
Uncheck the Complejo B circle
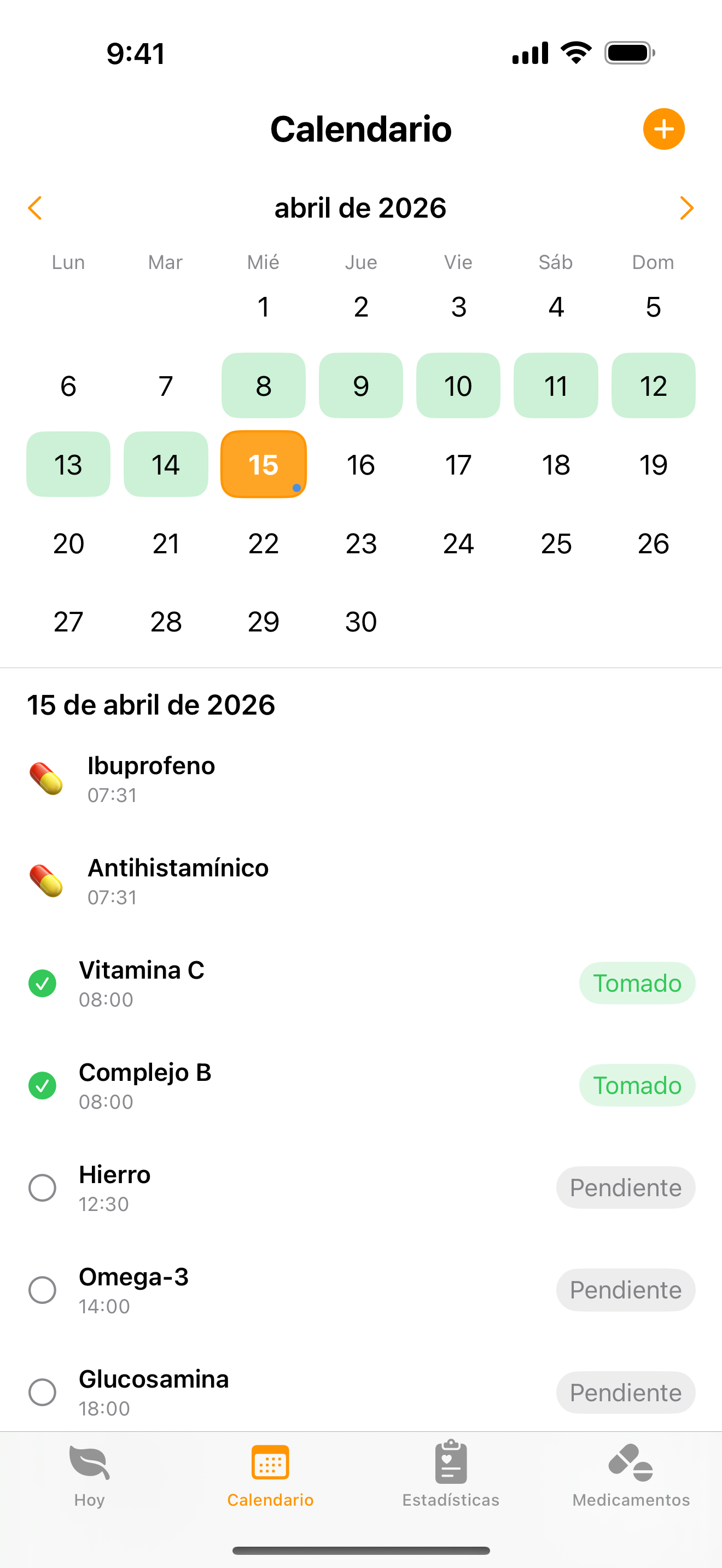[x=42, y=1085]
